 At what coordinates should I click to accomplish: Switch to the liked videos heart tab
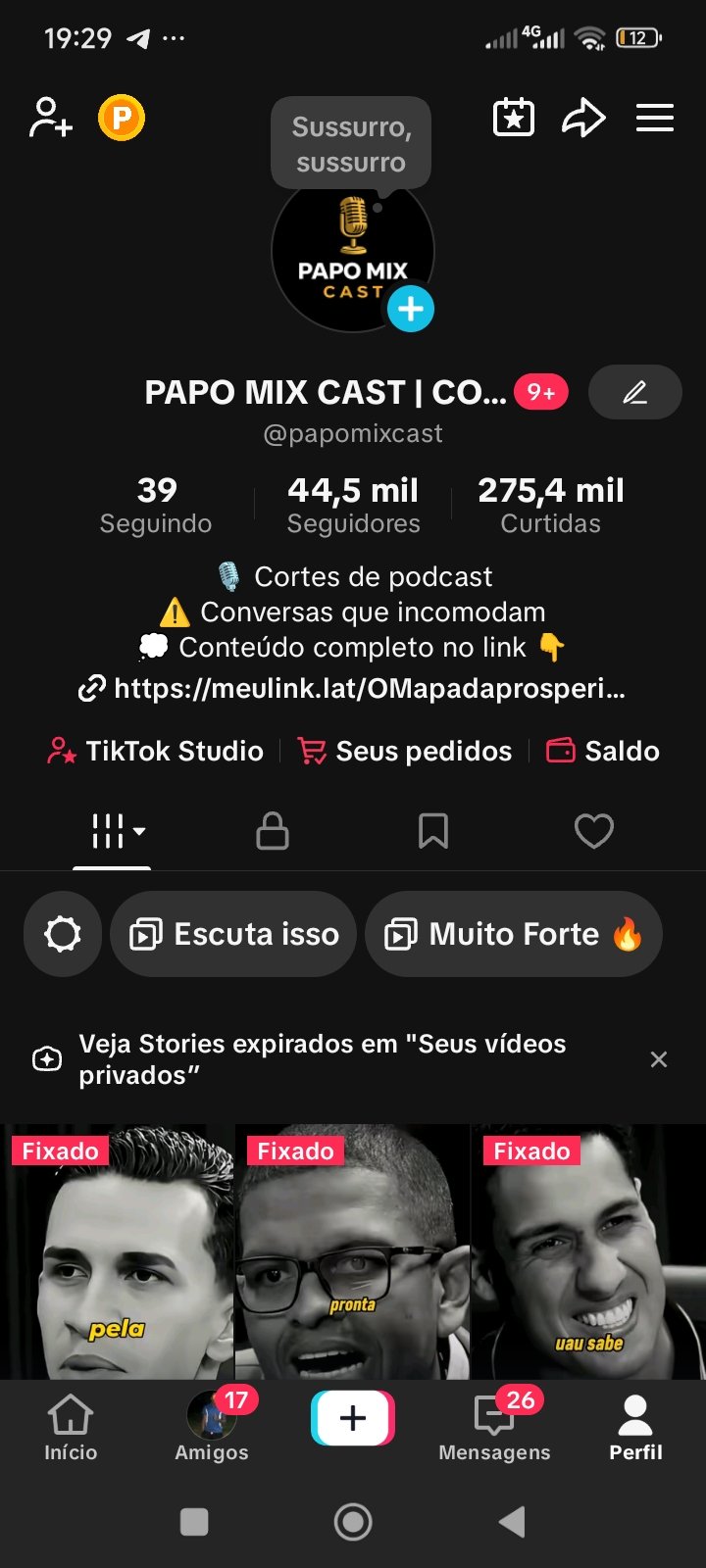coord(593,831)
